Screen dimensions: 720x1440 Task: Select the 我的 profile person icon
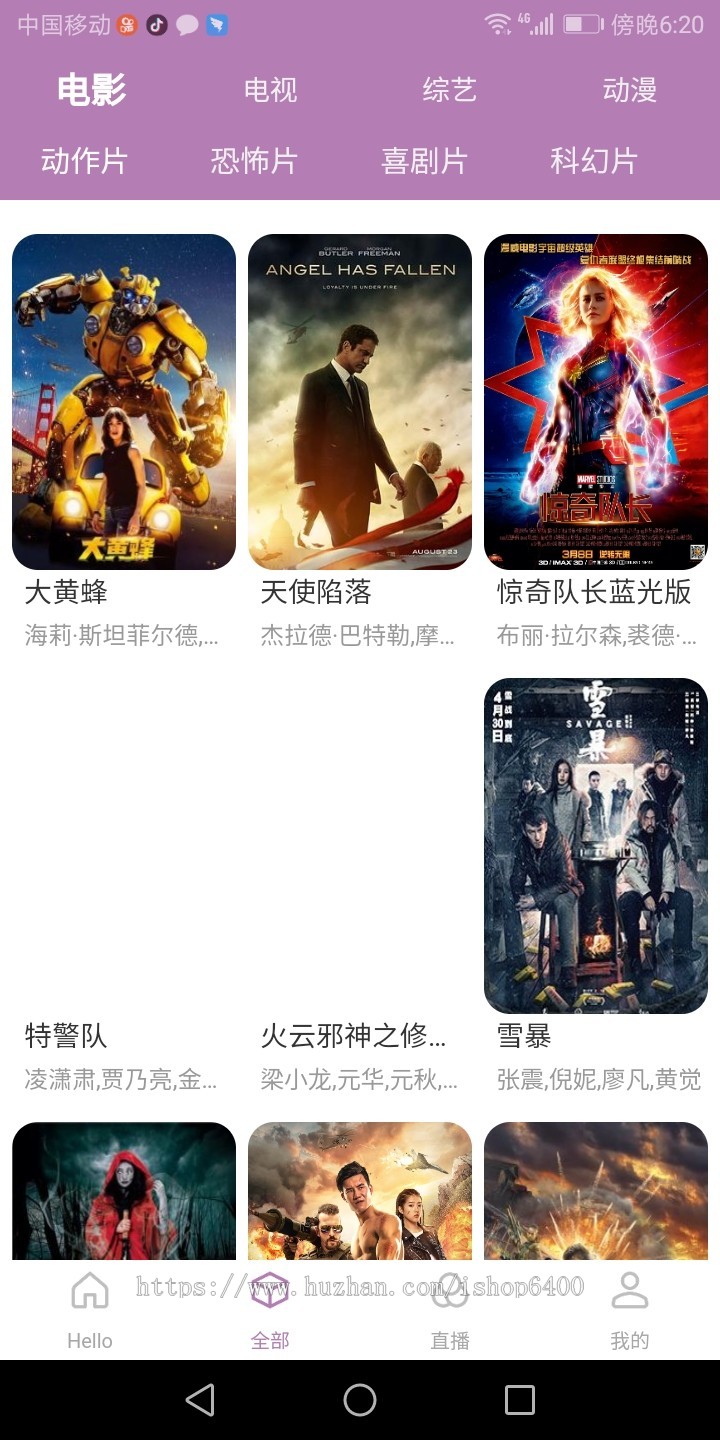pyautogui.click(x=628, y=1291)
